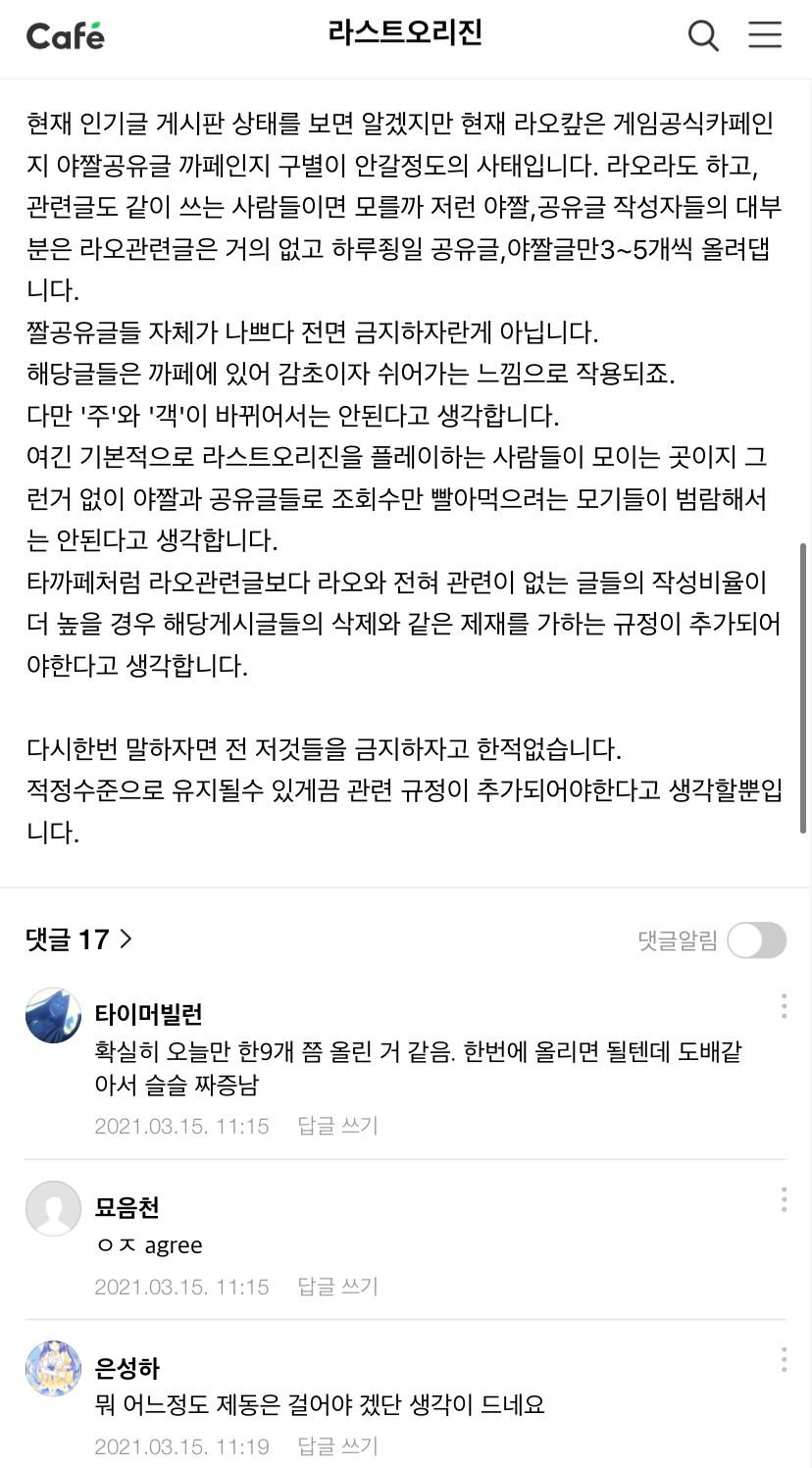812x1468 pixels.
Task: Open 은성하's nickname profile
Action: point(127,1368)
